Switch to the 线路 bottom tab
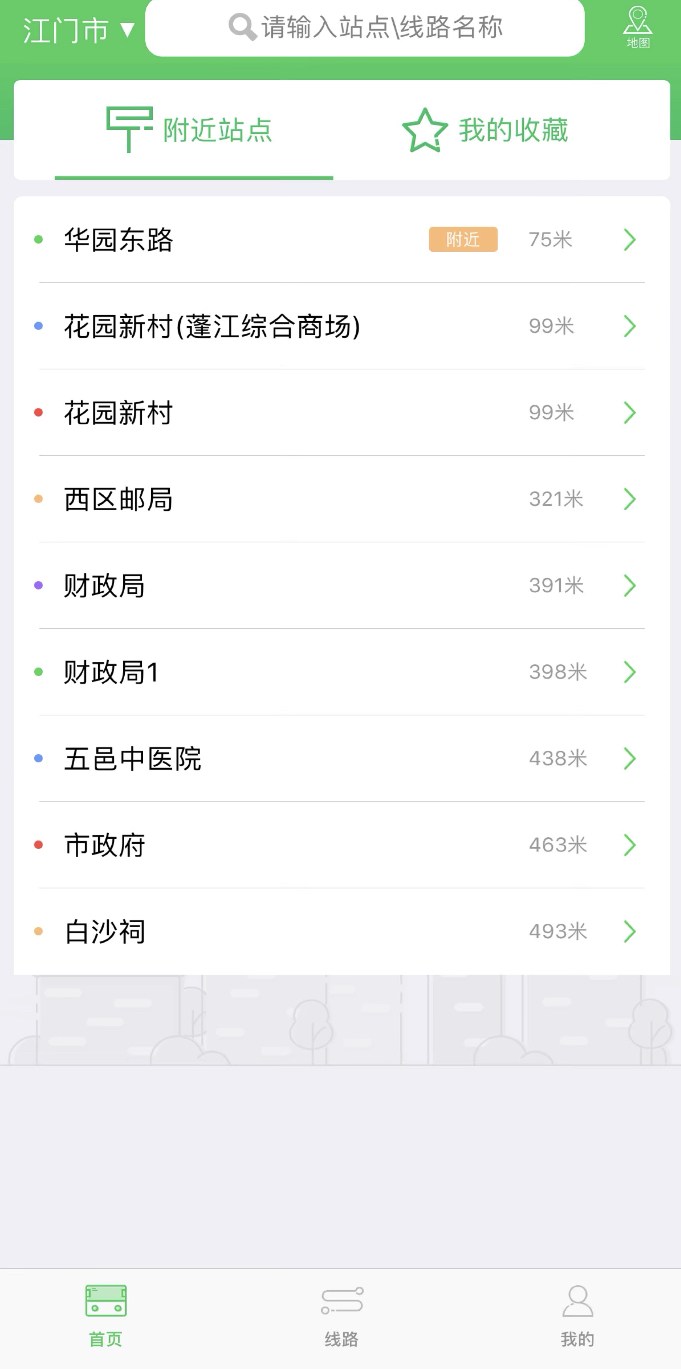The height and width of the screenshot is (1369, 681). pyautogui.click(x=341, y=1316)
